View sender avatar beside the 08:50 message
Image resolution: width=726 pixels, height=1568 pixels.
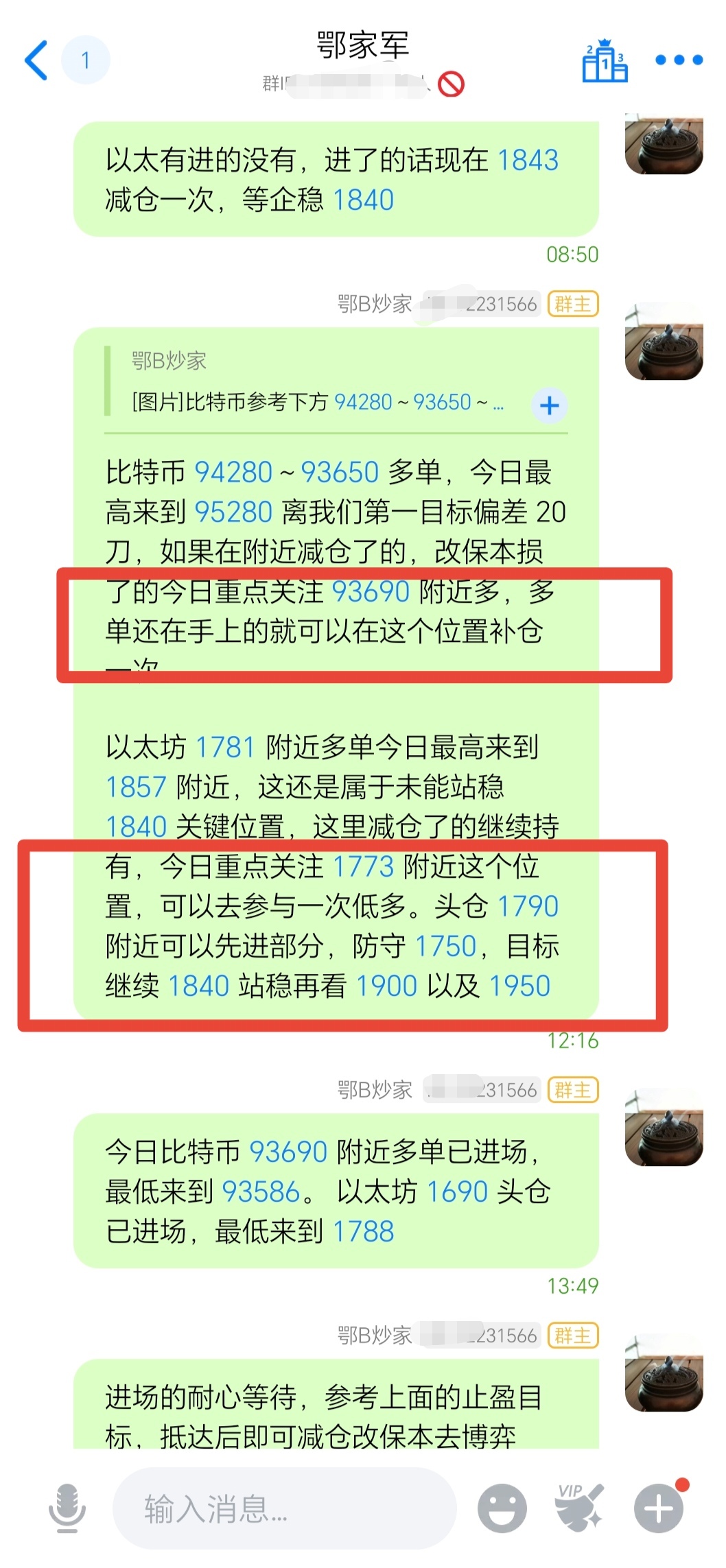(664, 145)
